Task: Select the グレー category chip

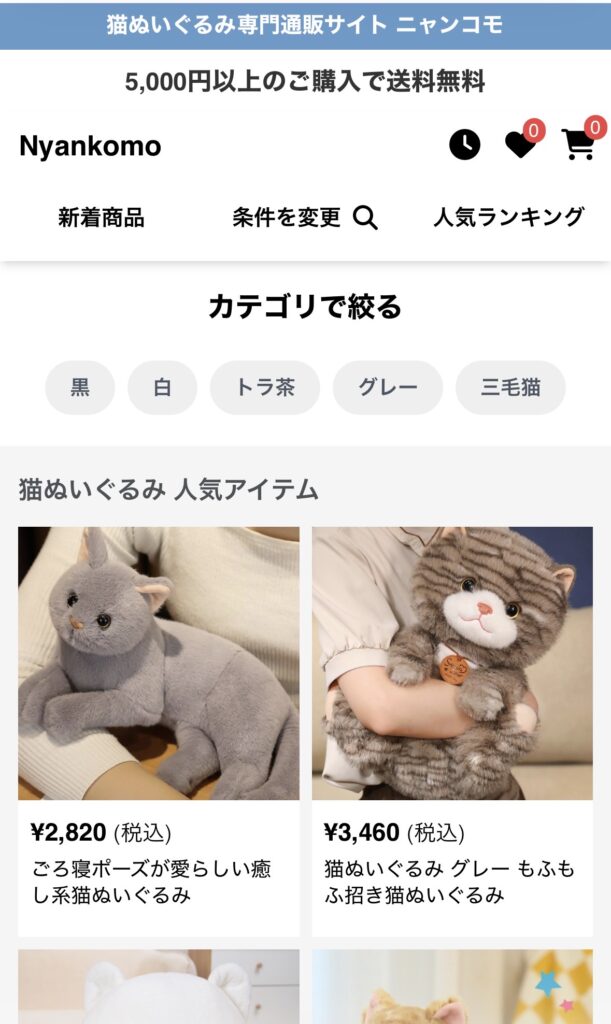Action: point(387,388)
